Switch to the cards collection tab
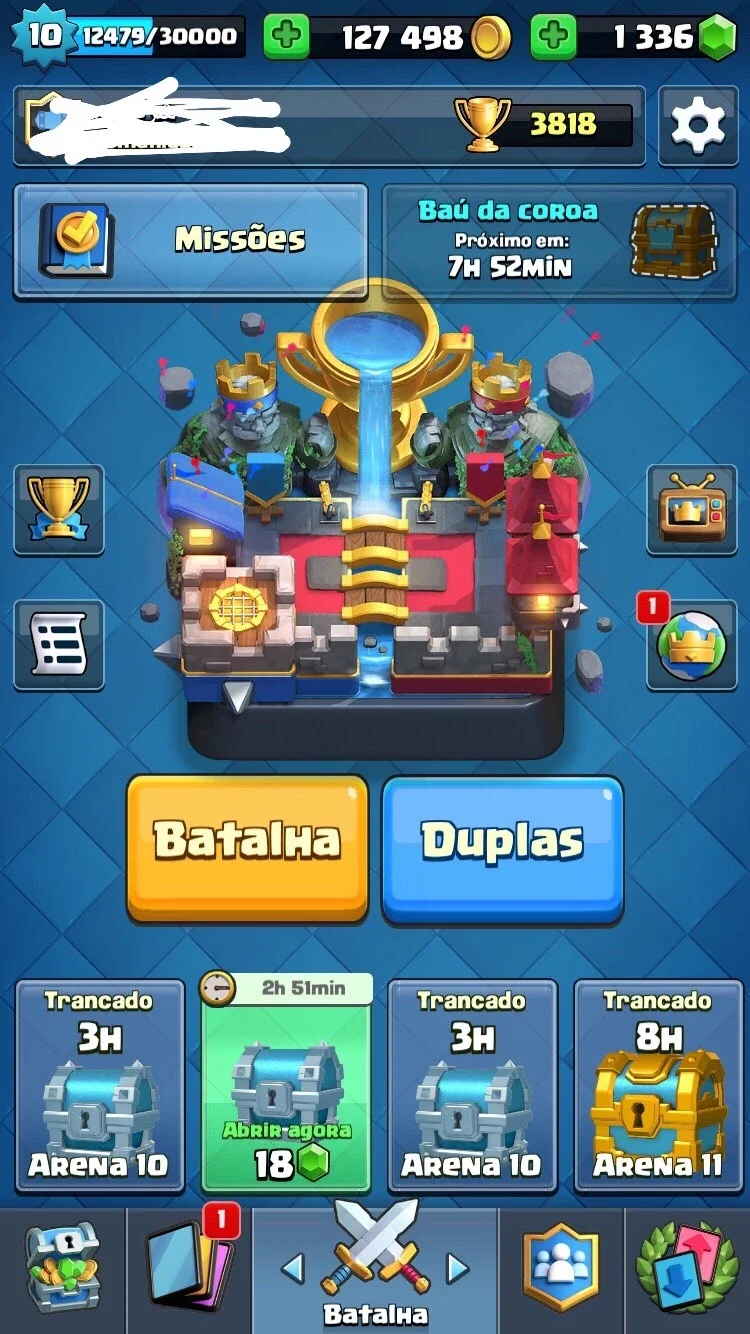The width and height of the screenshot is (750, 1334). 189,1268
